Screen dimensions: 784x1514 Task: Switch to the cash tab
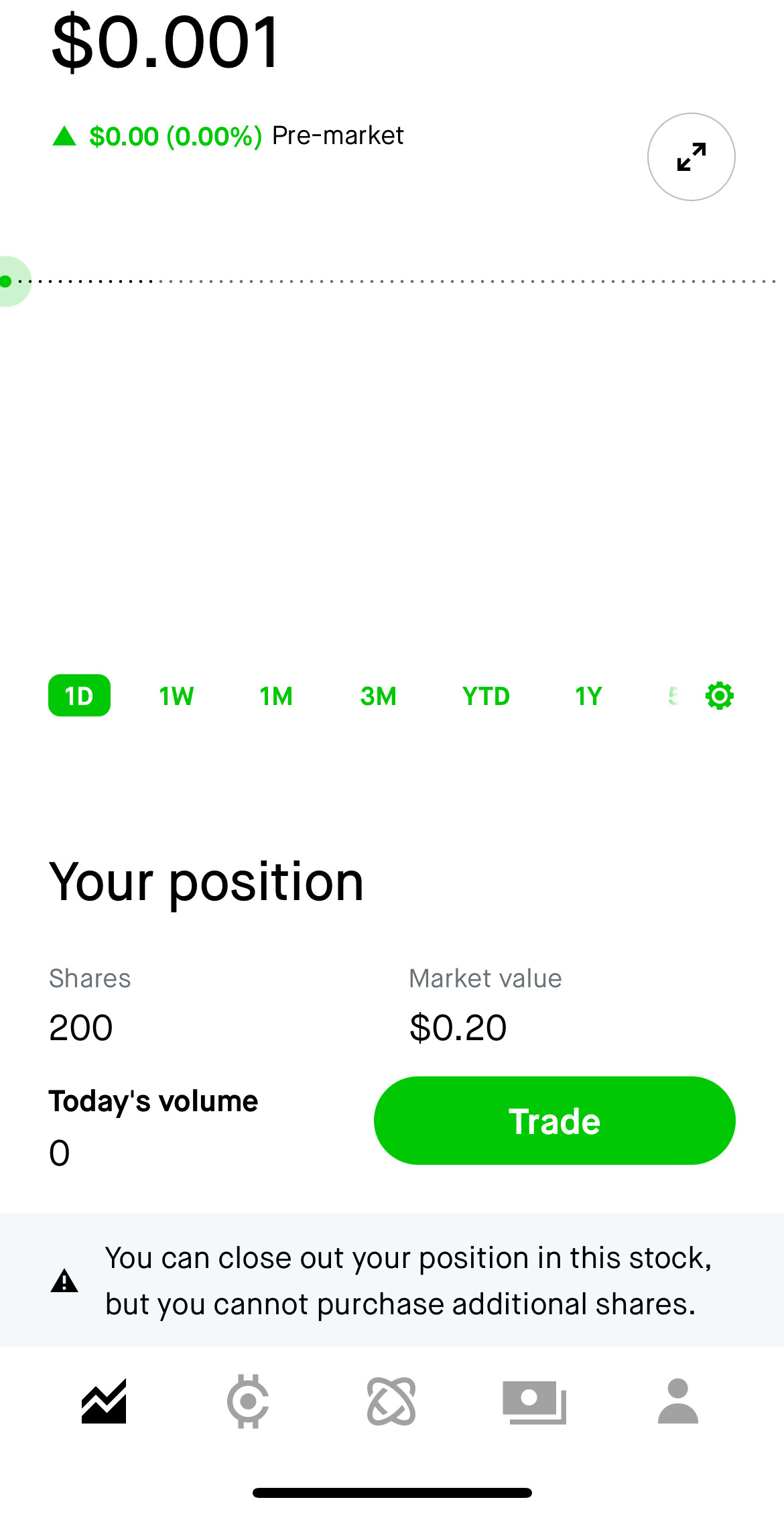tap(534, 1401)
